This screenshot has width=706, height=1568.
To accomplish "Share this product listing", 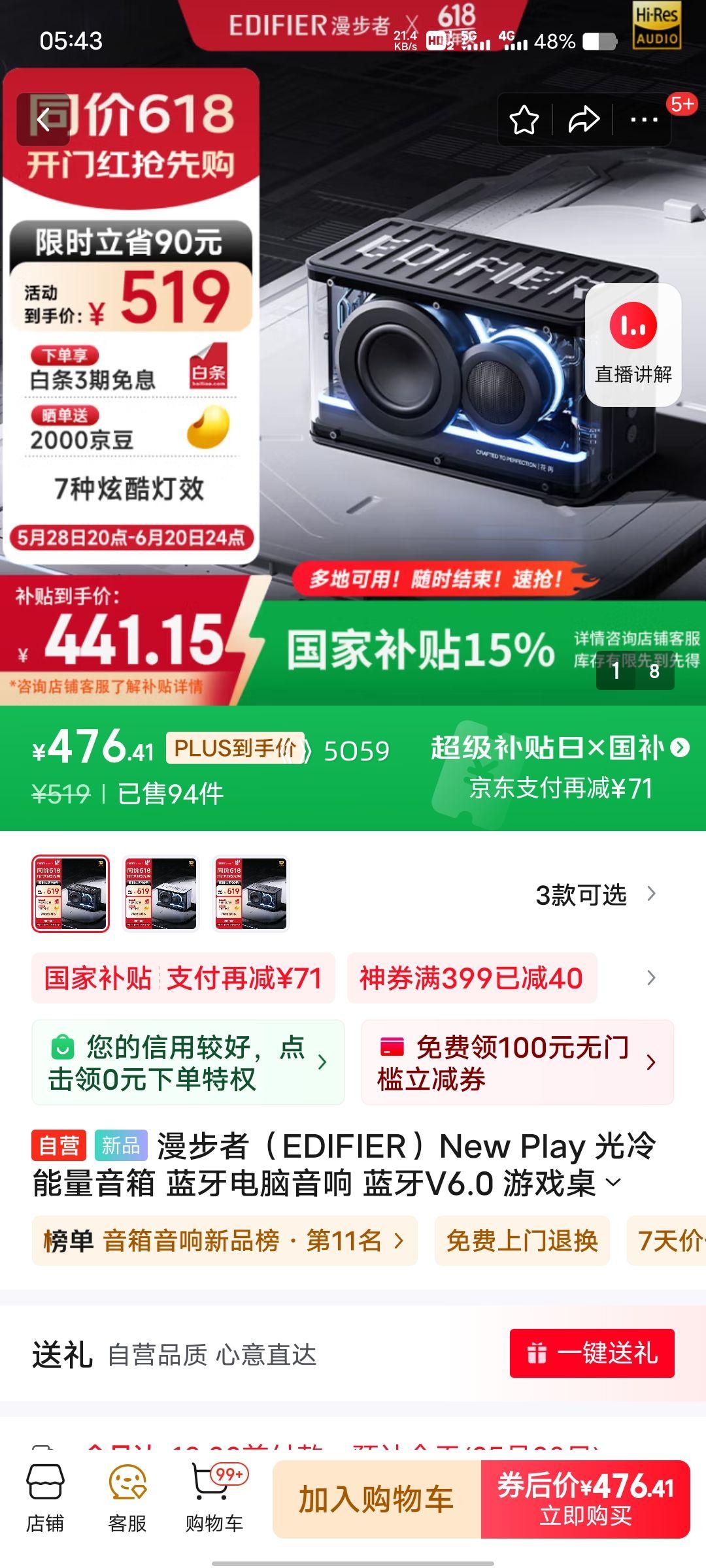I will click(583, 120).
